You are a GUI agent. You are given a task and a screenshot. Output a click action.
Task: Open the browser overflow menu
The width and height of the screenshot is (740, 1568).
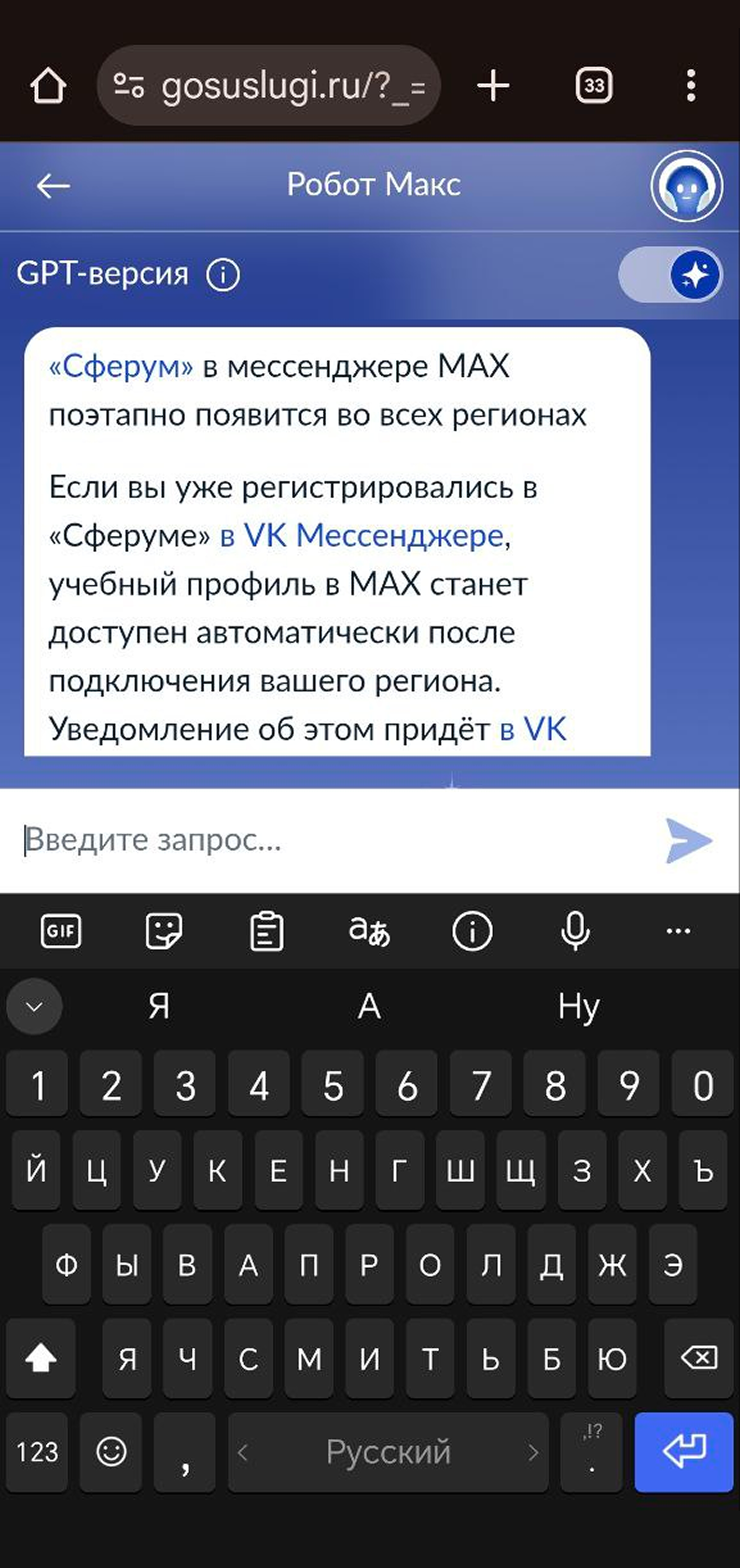(691, 86)
